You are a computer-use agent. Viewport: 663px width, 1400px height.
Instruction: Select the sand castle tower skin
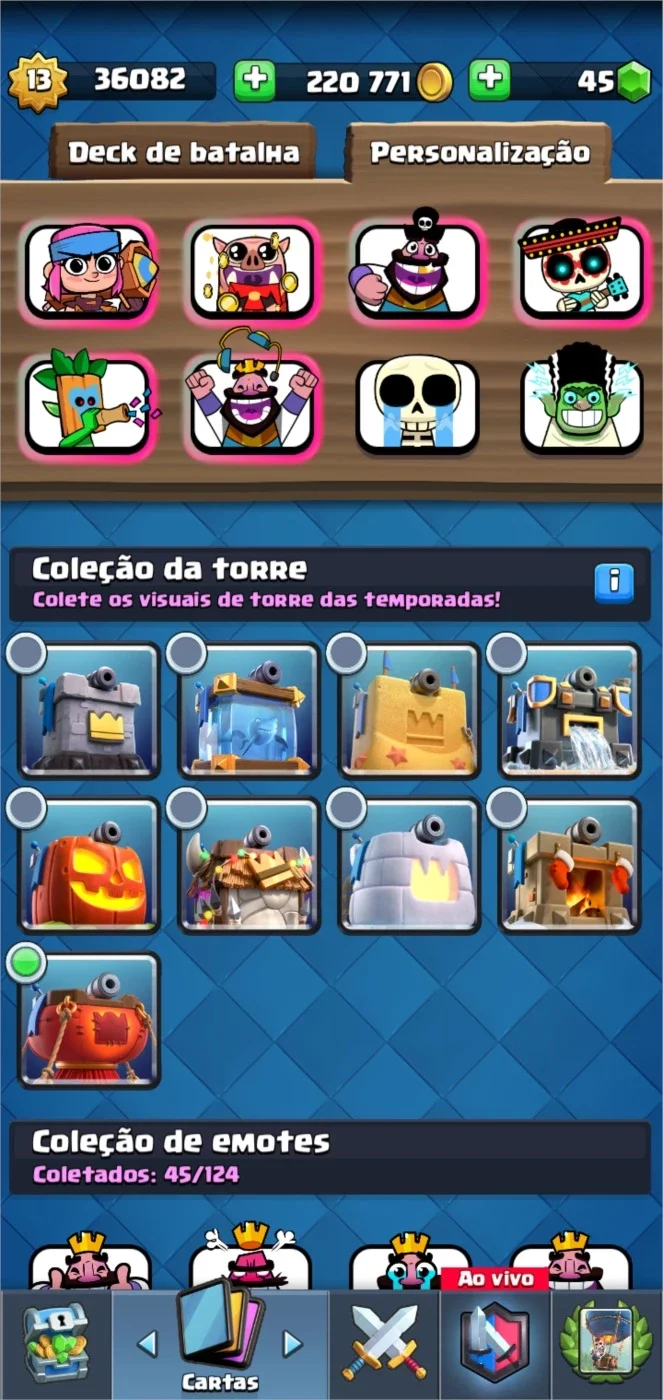click(x=410, y=711)
